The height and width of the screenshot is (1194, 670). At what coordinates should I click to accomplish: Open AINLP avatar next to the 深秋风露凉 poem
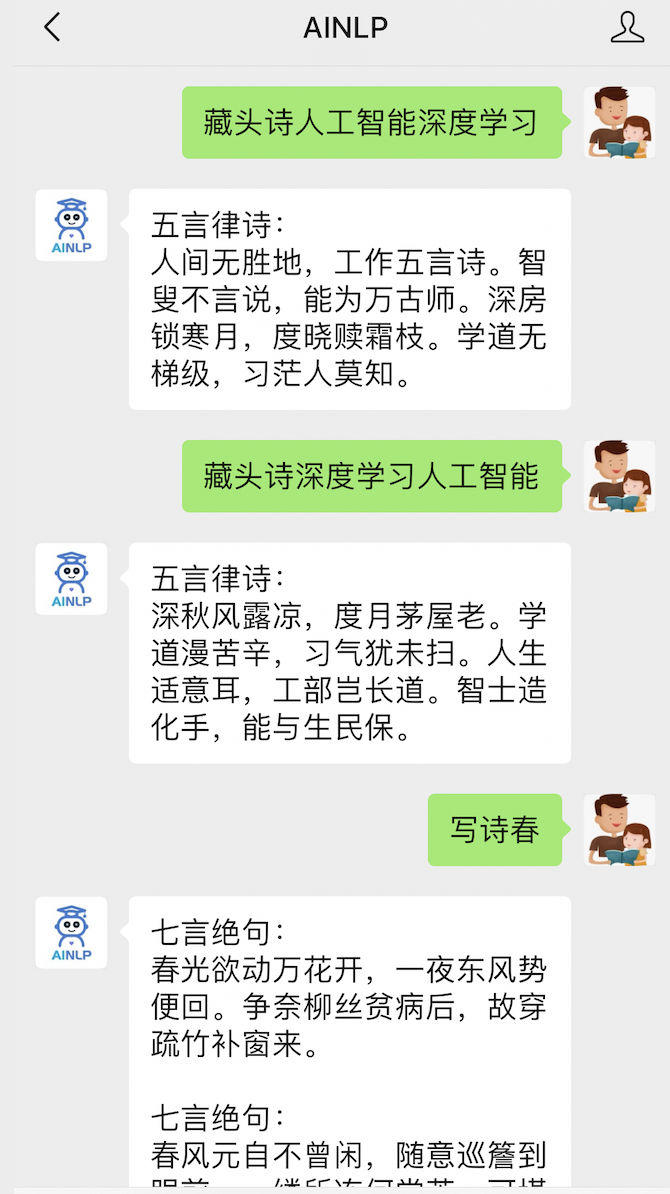(x=71, y=579)
